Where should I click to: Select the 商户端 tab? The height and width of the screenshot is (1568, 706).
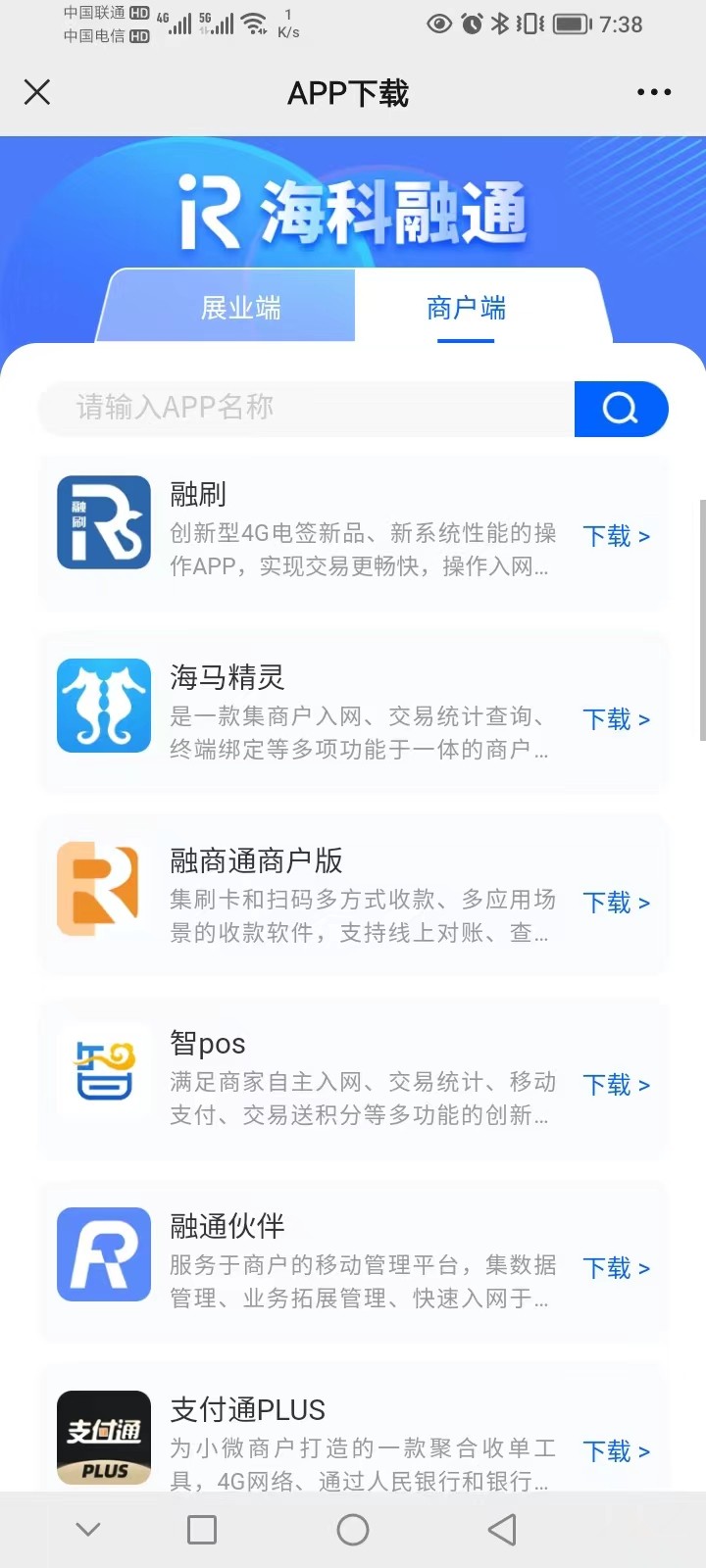pyautogui.click(x=466, y=308)
